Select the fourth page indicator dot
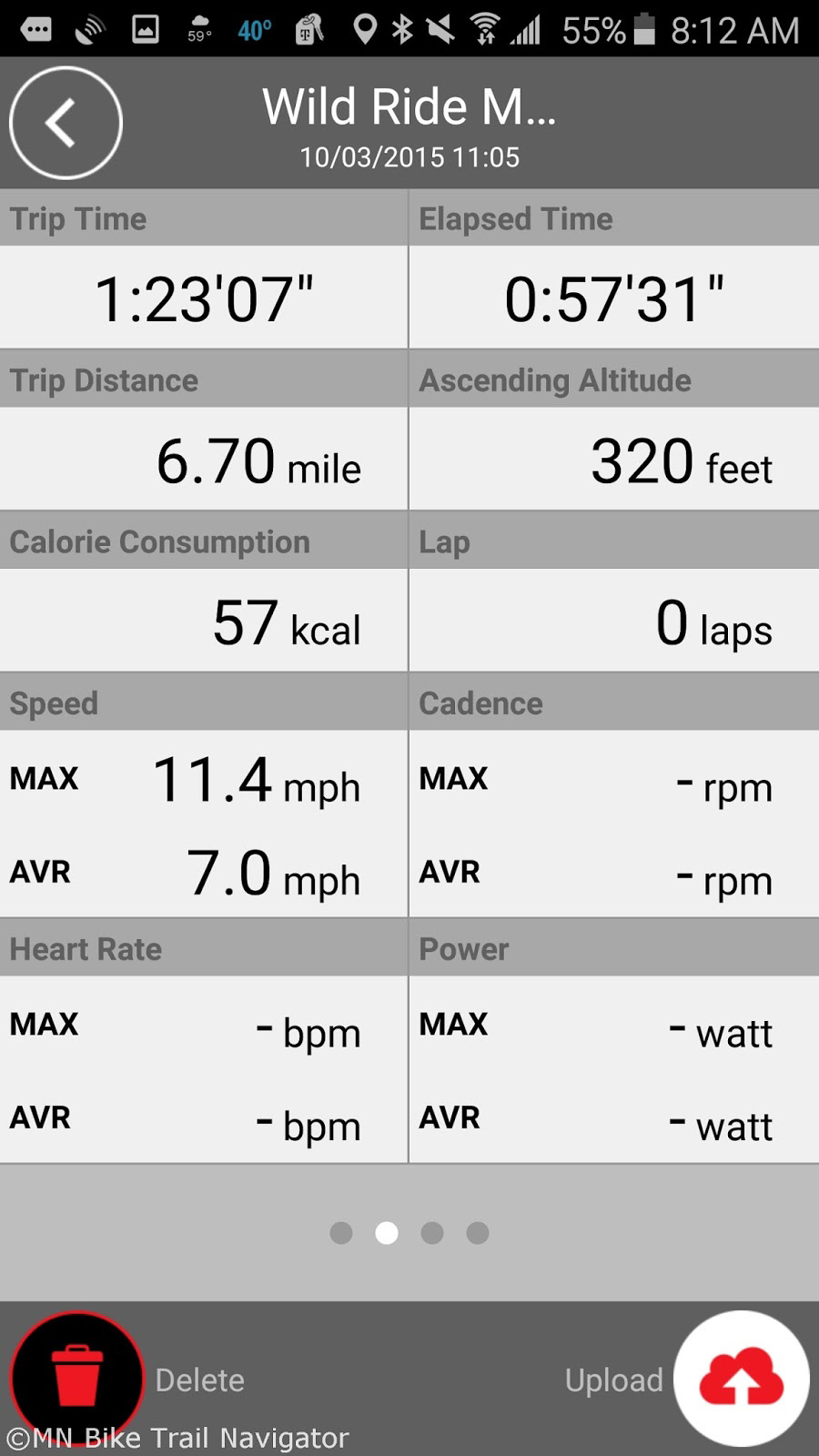819x1456 pixels. coord(478,1233)
